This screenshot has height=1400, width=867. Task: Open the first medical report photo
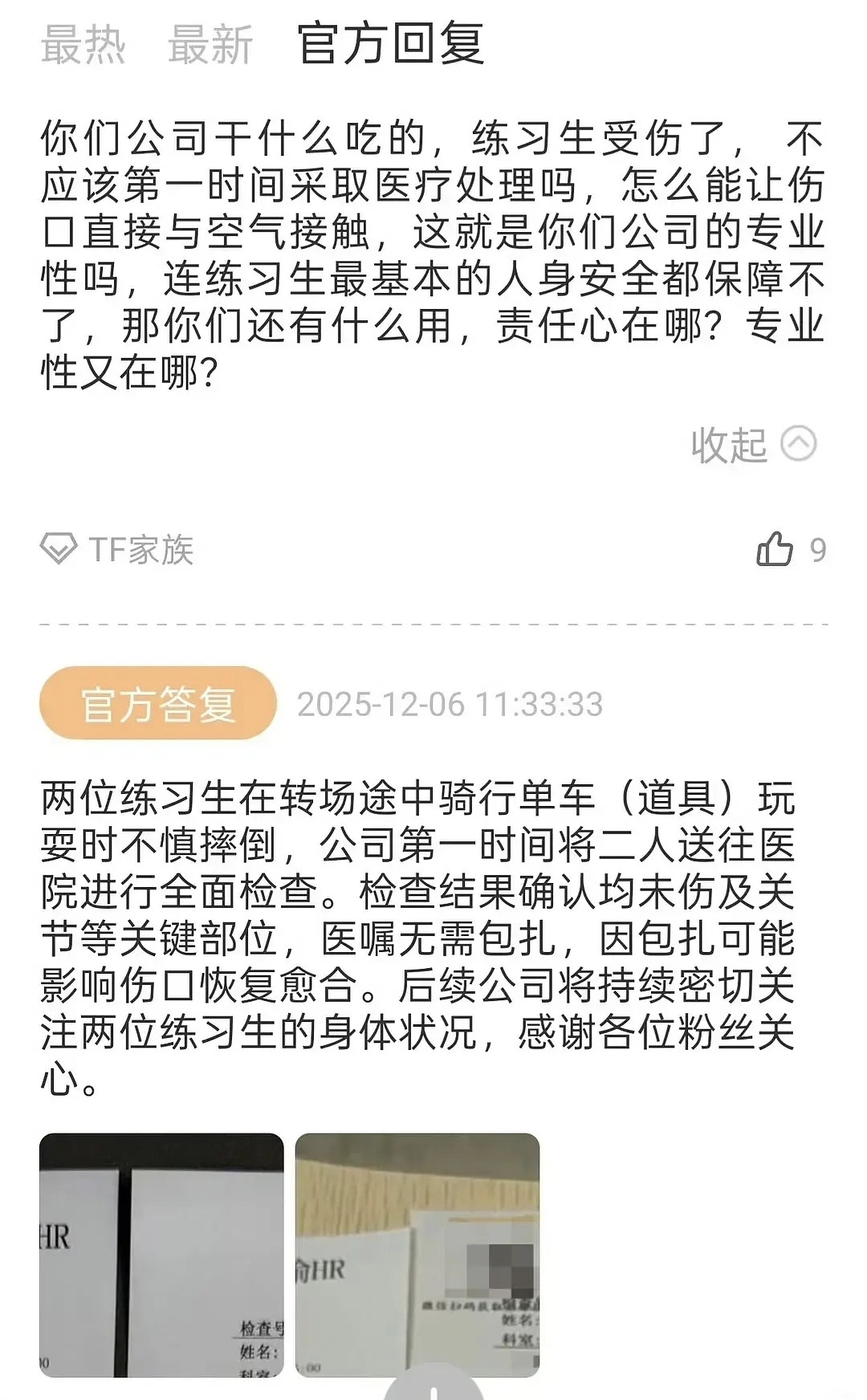tap(161, 1255)
